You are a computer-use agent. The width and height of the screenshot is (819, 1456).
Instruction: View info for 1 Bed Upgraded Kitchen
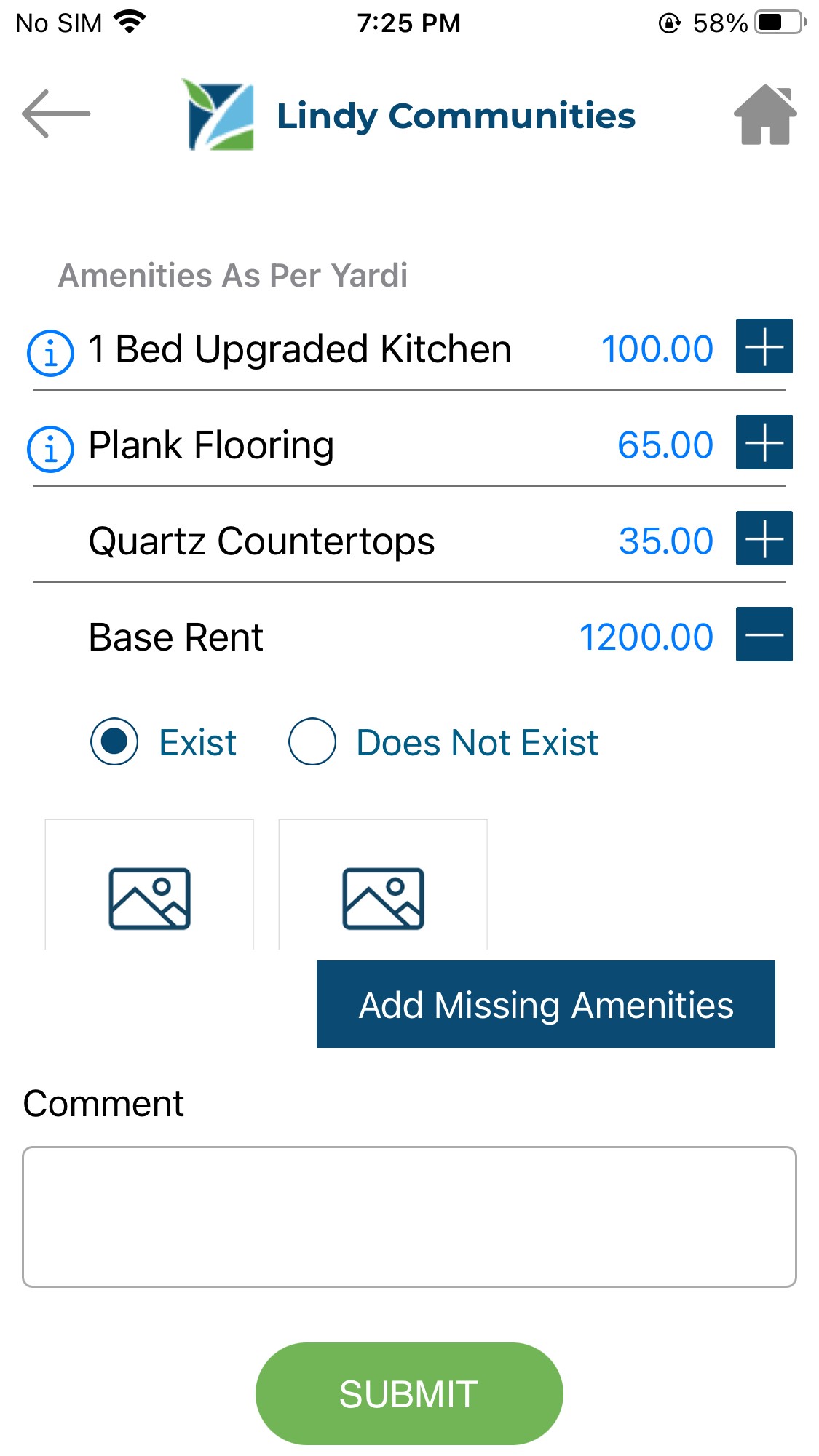[50, 353]
